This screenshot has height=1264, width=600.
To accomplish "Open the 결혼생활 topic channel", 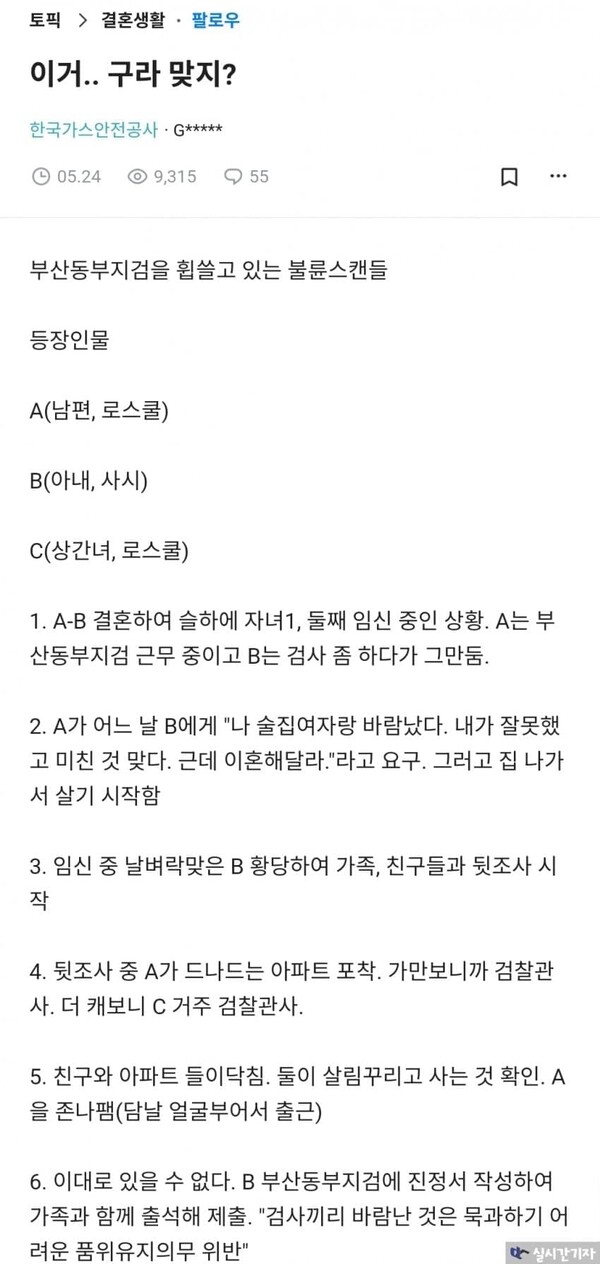I will coord(132,20).
